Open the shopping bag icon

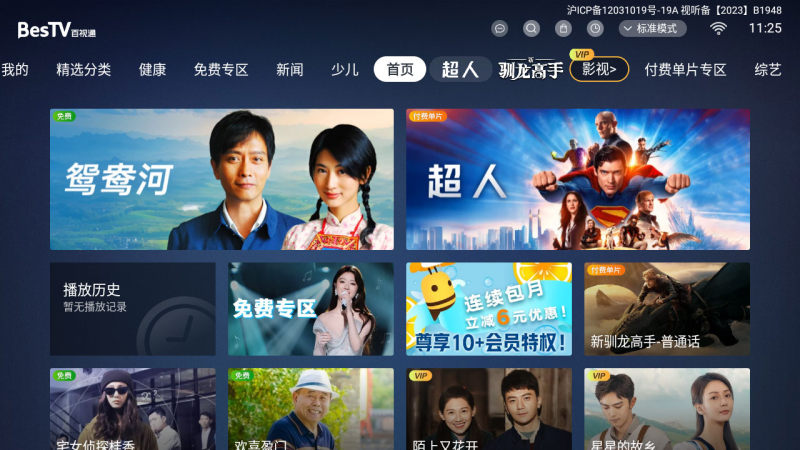click(563, 29)
